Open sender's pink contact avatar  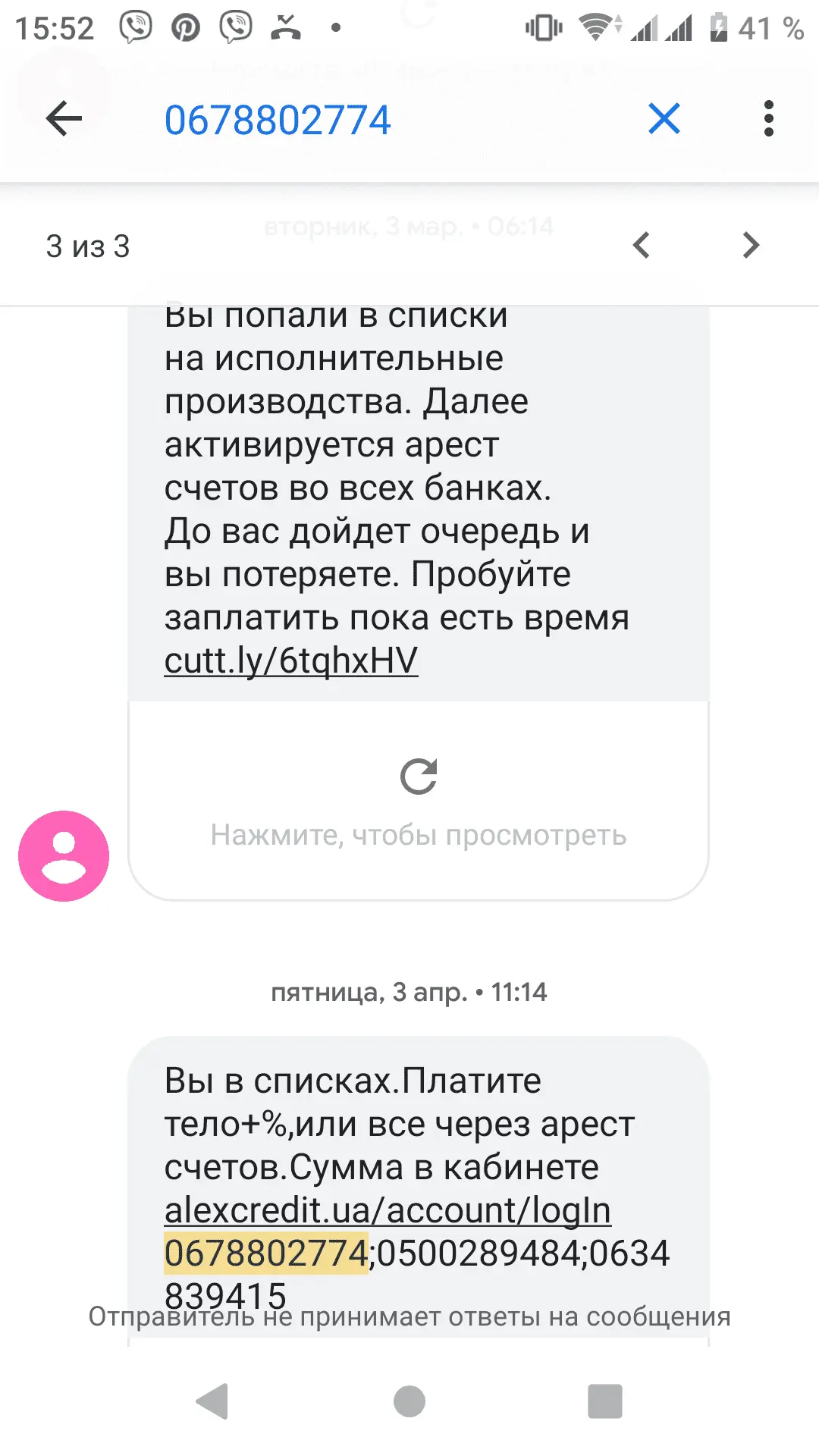pyautogui.click(x=64, y=856)
